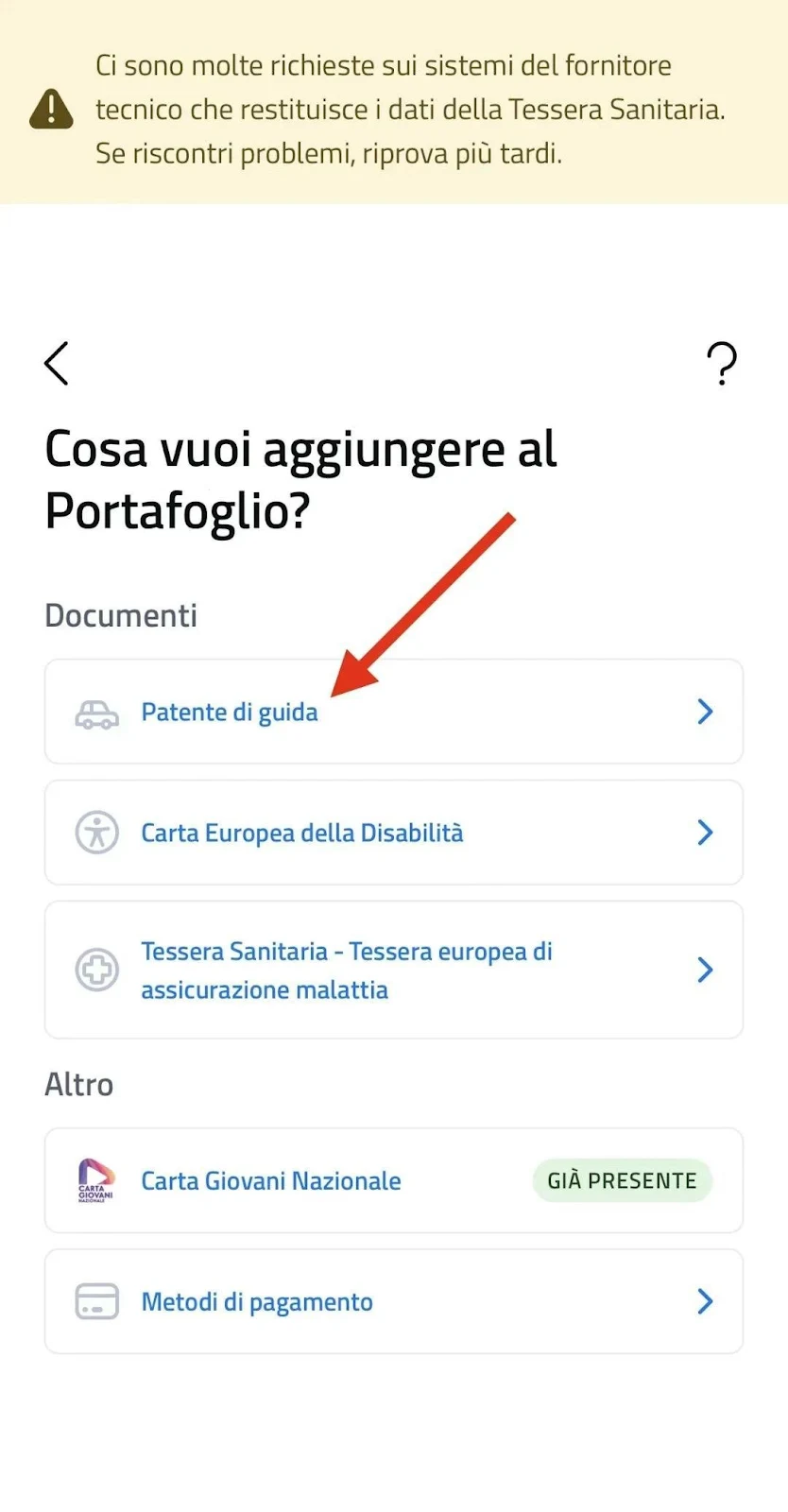Select Carta Europea della Disabilità

(x=394, y=833)
